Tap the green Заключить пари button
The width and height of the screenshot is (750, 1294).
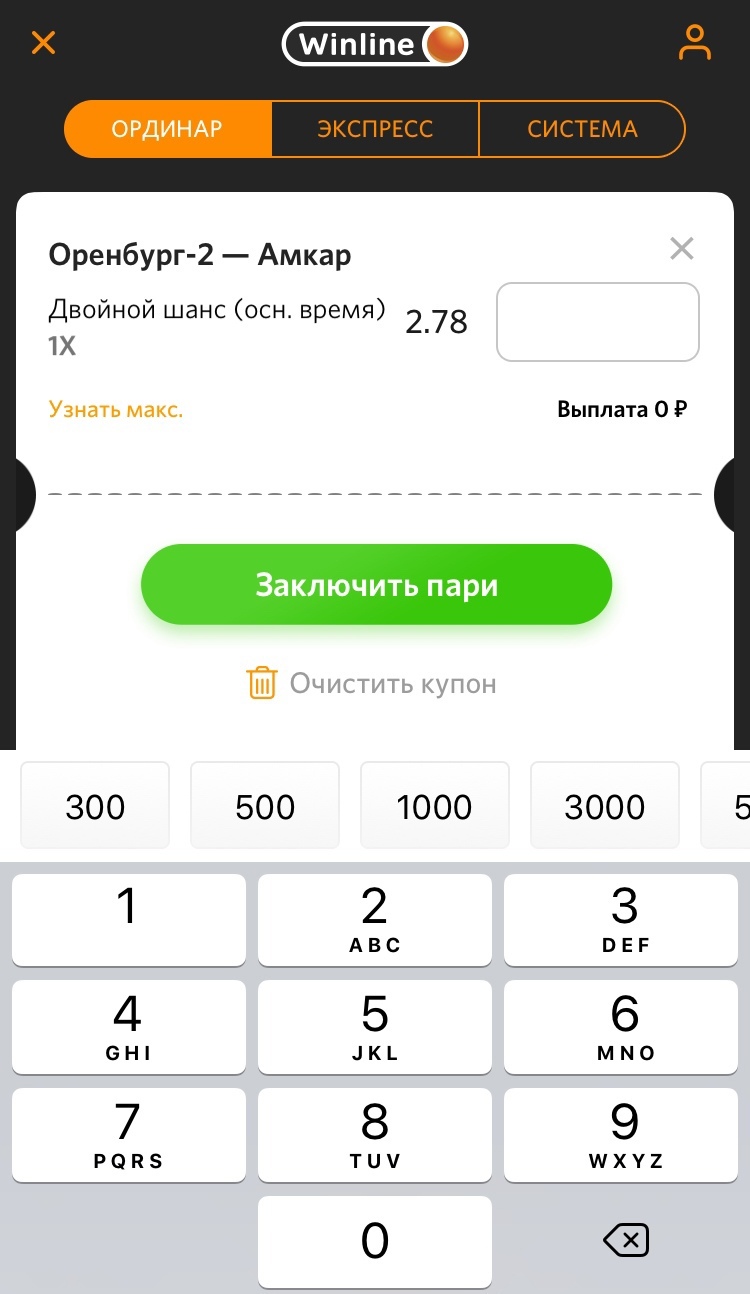(x=376, y=585)
